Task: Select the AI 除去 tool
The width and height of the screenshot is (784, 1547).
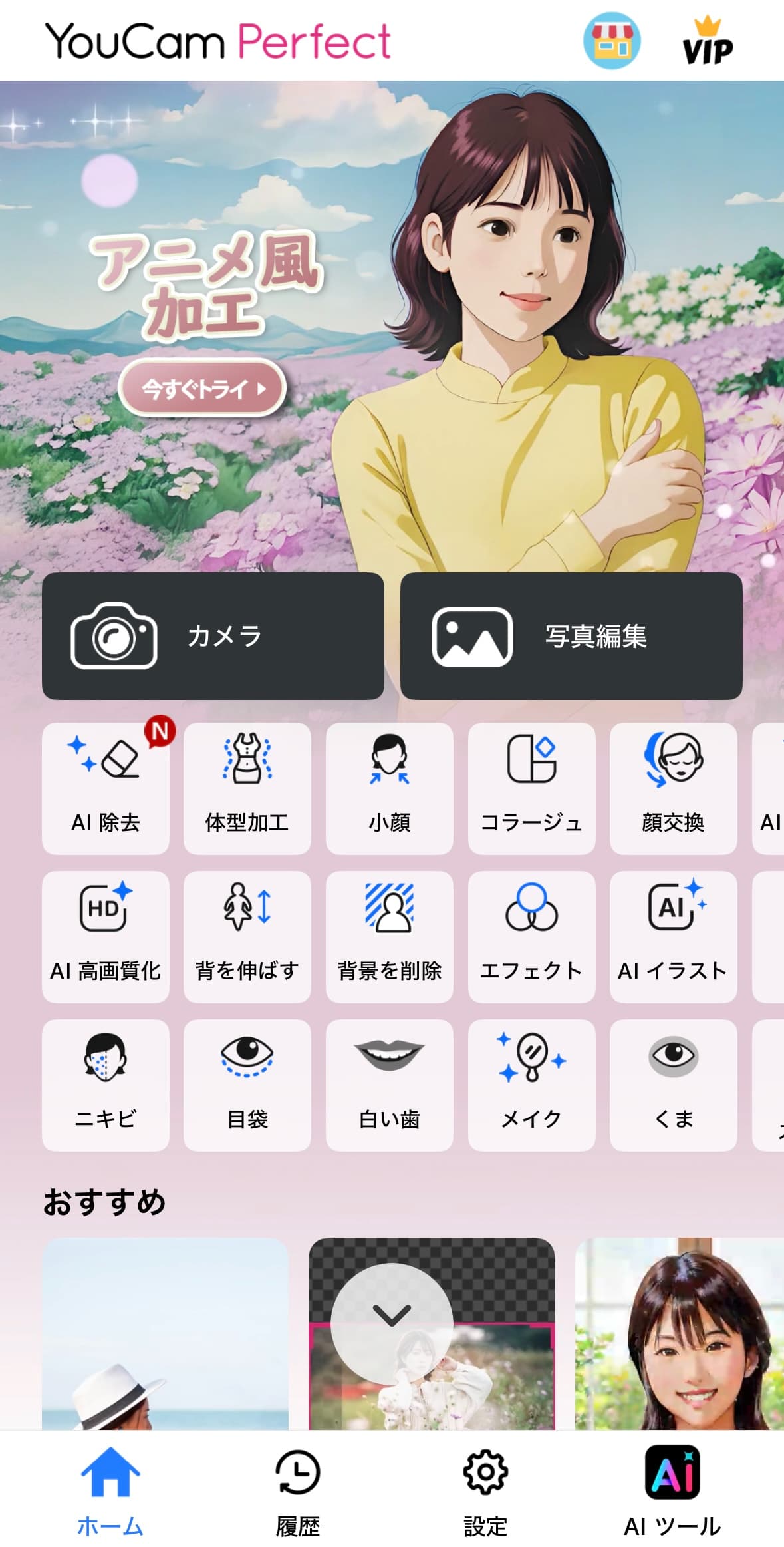Action: (105, 788)
